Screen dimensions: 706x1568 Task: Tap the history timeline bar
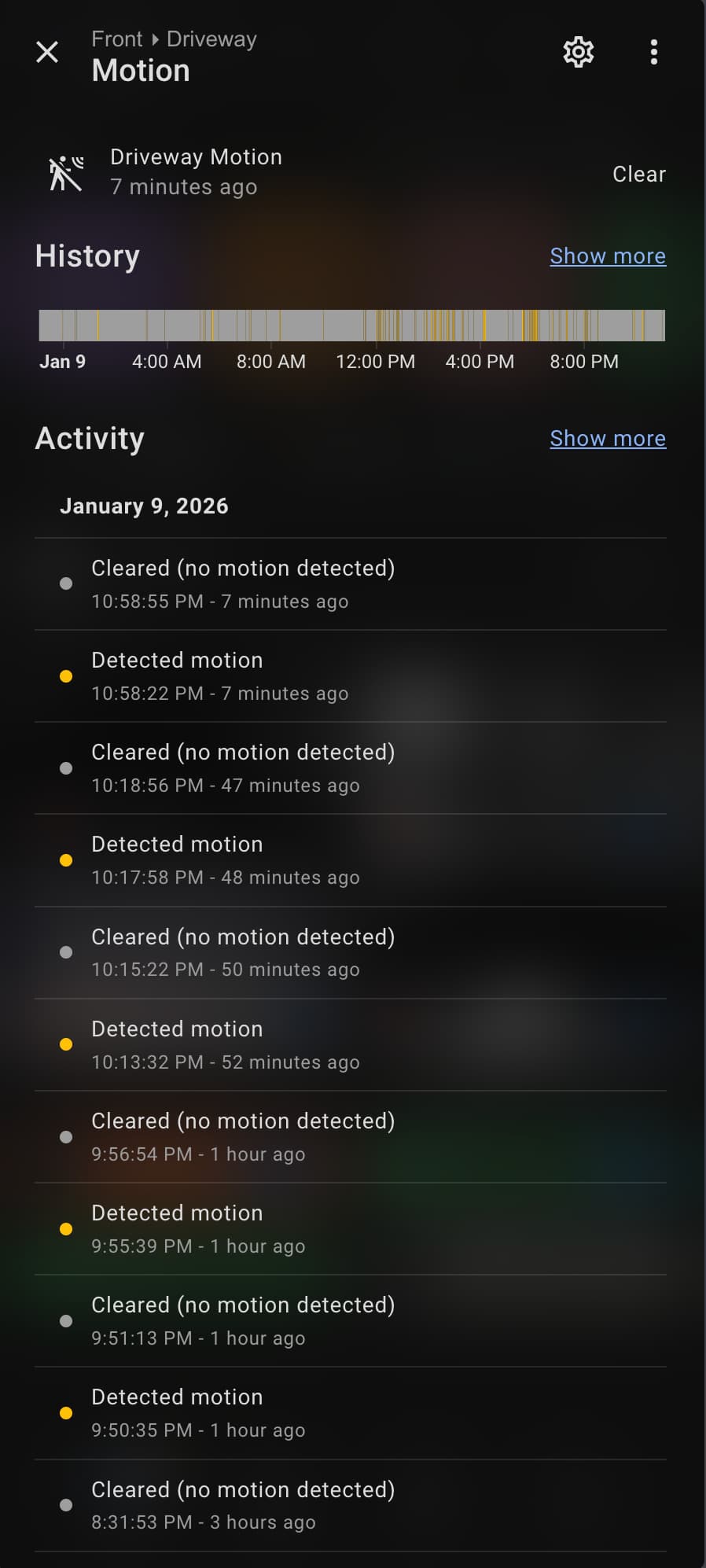(351, 326)
